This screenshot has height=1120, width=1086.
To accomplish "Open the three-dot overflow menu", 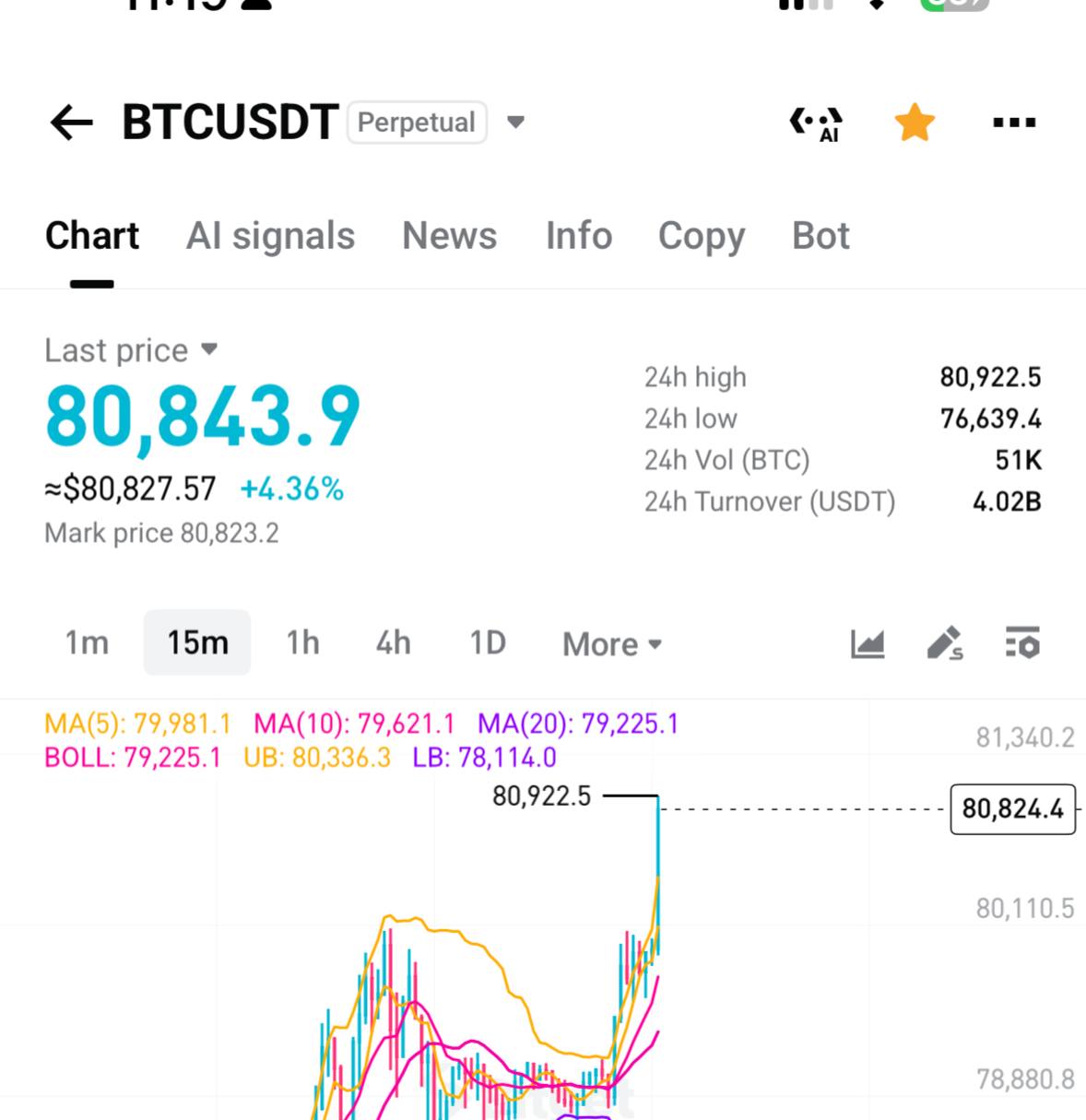I will coord(1014,123).
